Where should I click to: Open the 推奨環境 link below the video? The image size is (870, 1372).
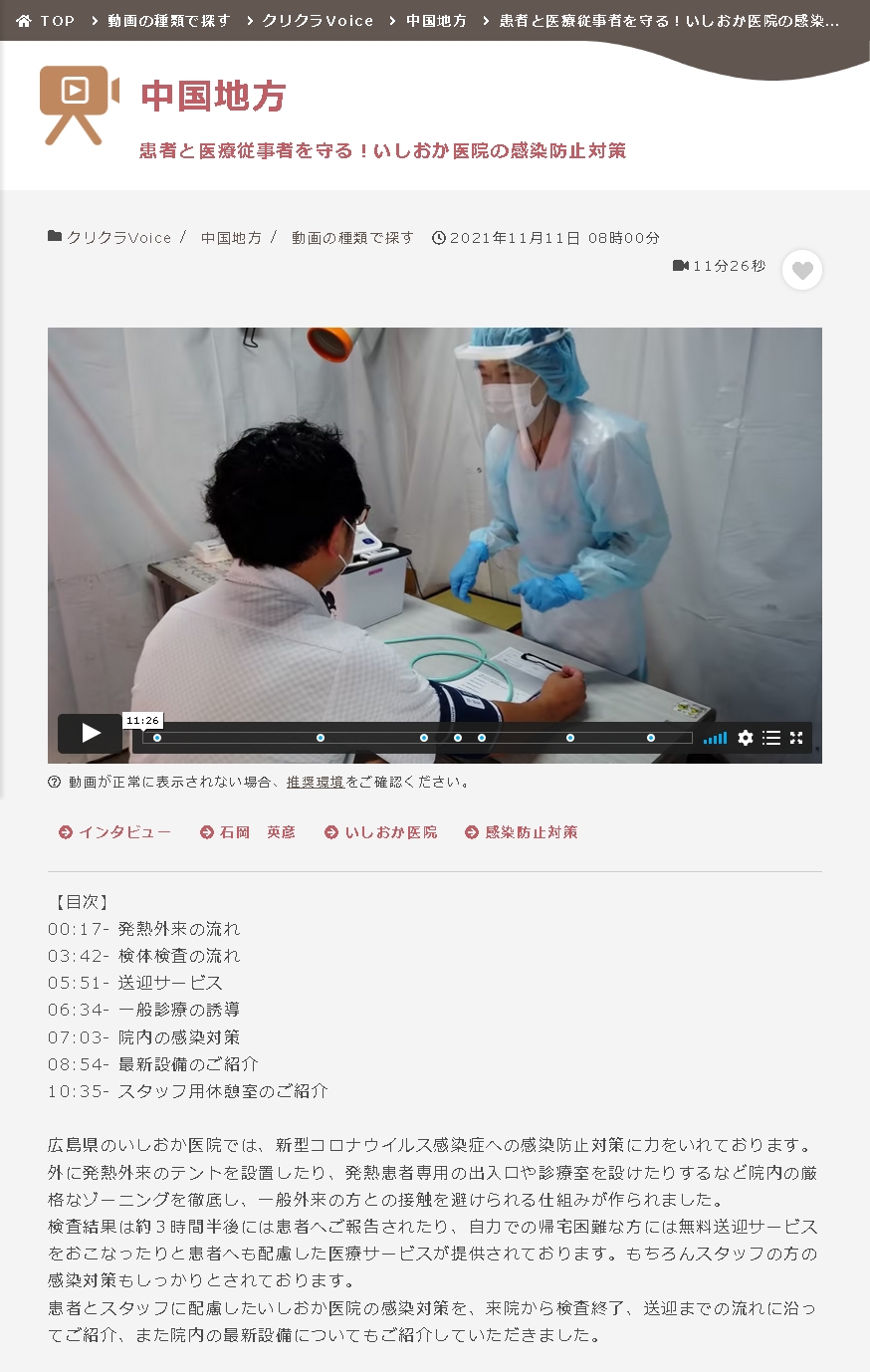click(315, 783)
